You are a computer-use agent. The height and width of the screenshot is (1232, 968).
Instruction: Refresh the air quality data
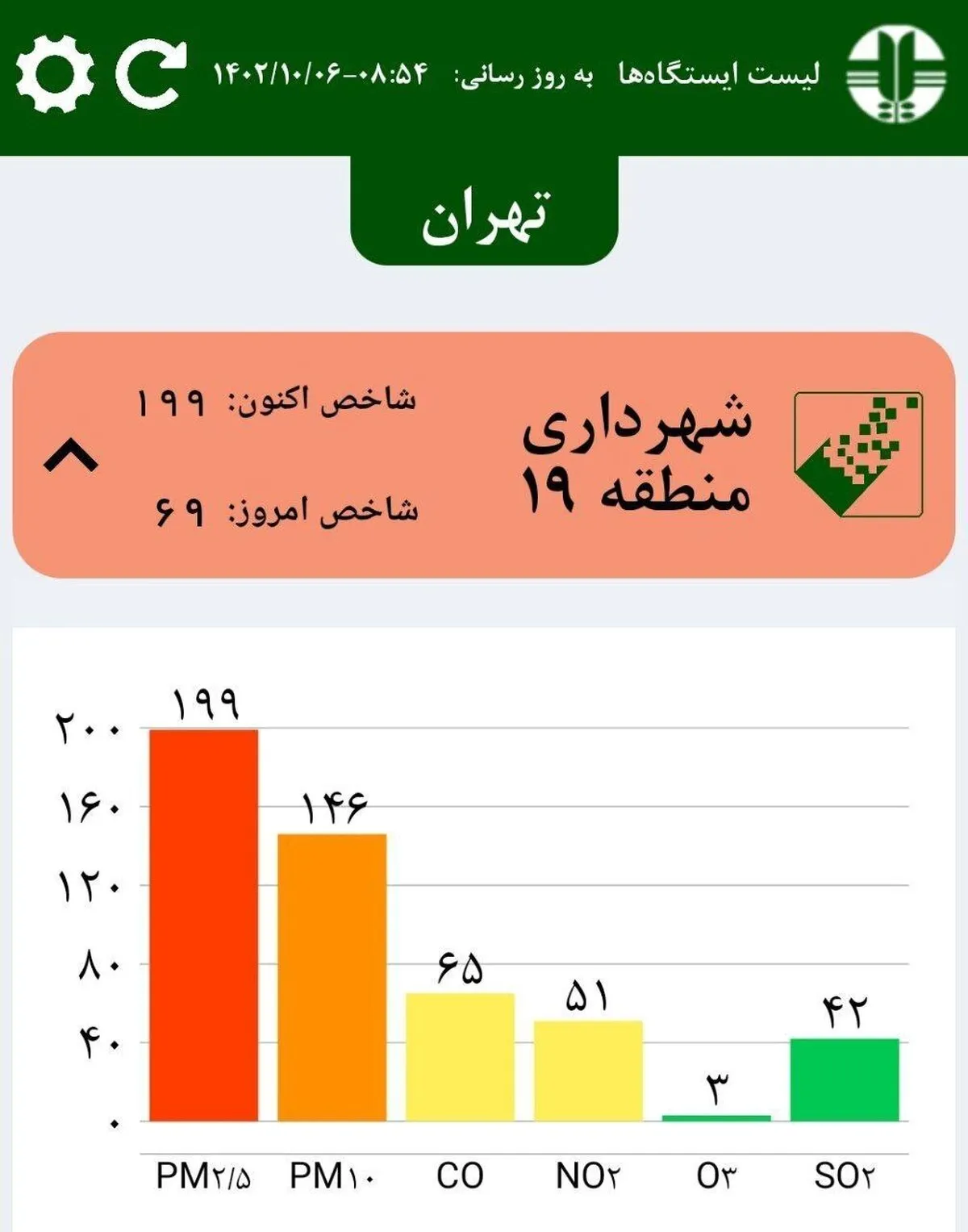pyautogui.click(x=150, y=74)
